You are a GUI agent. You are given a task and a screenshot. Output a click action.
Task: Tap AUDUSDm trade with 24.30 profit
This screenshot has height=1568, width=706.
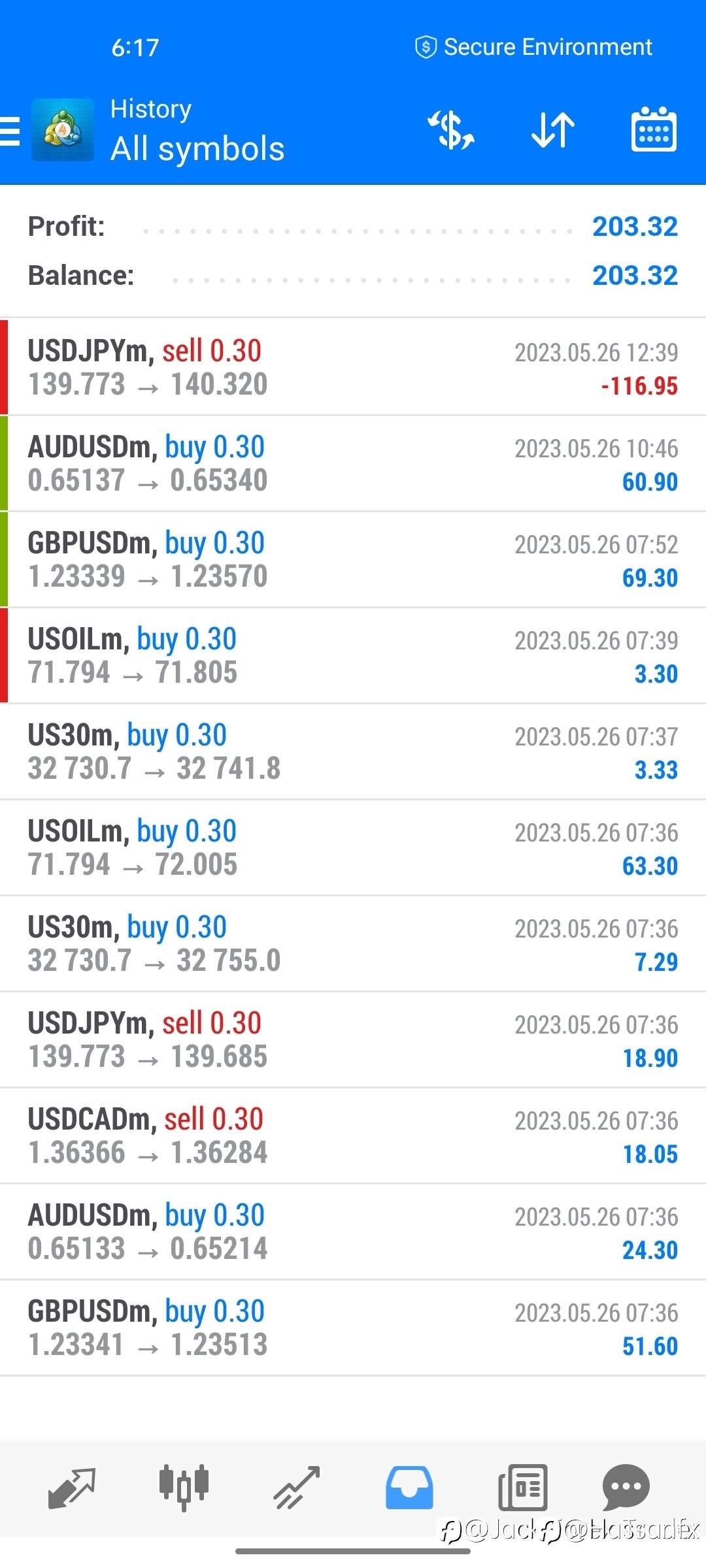point(353,1232)
